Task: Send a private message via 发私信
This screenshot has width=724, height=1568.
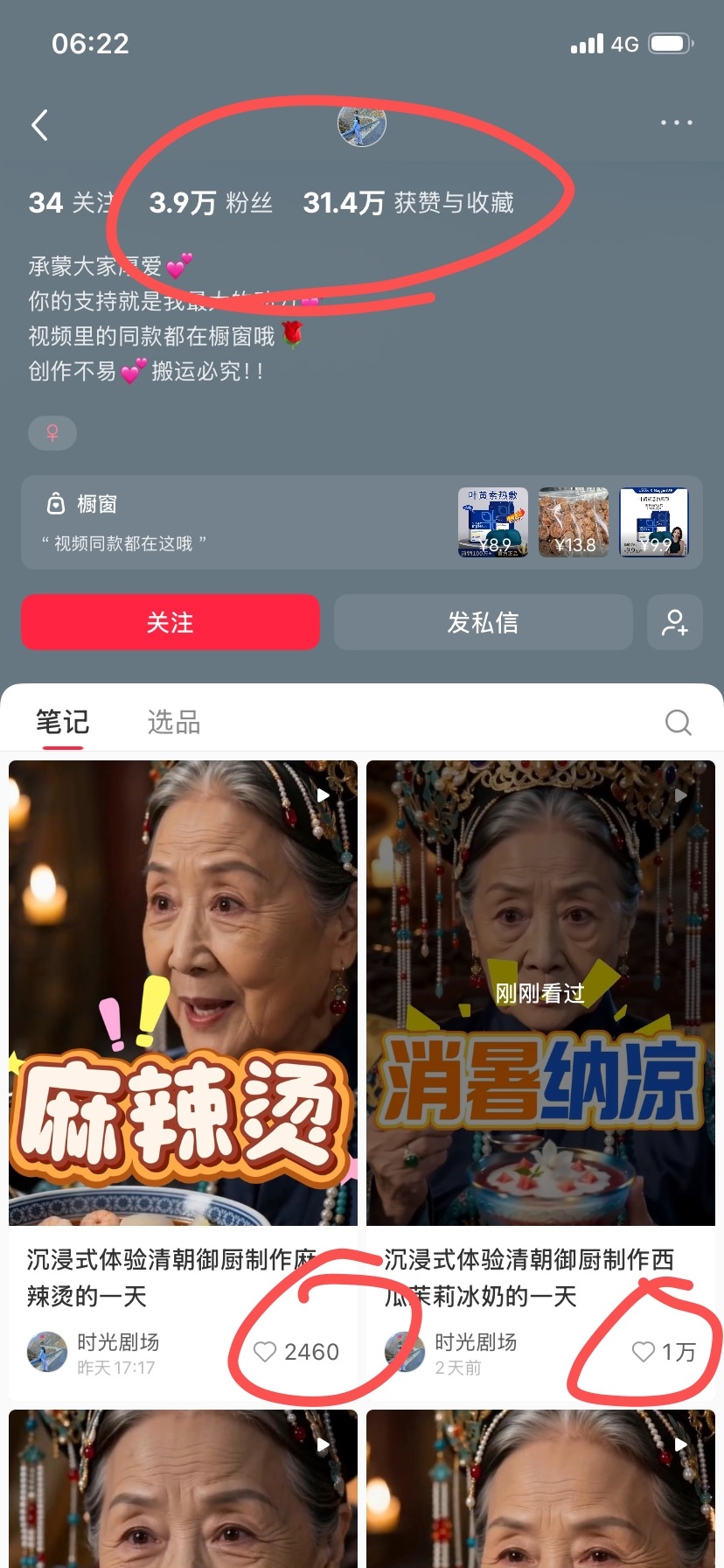Action: 483,622
